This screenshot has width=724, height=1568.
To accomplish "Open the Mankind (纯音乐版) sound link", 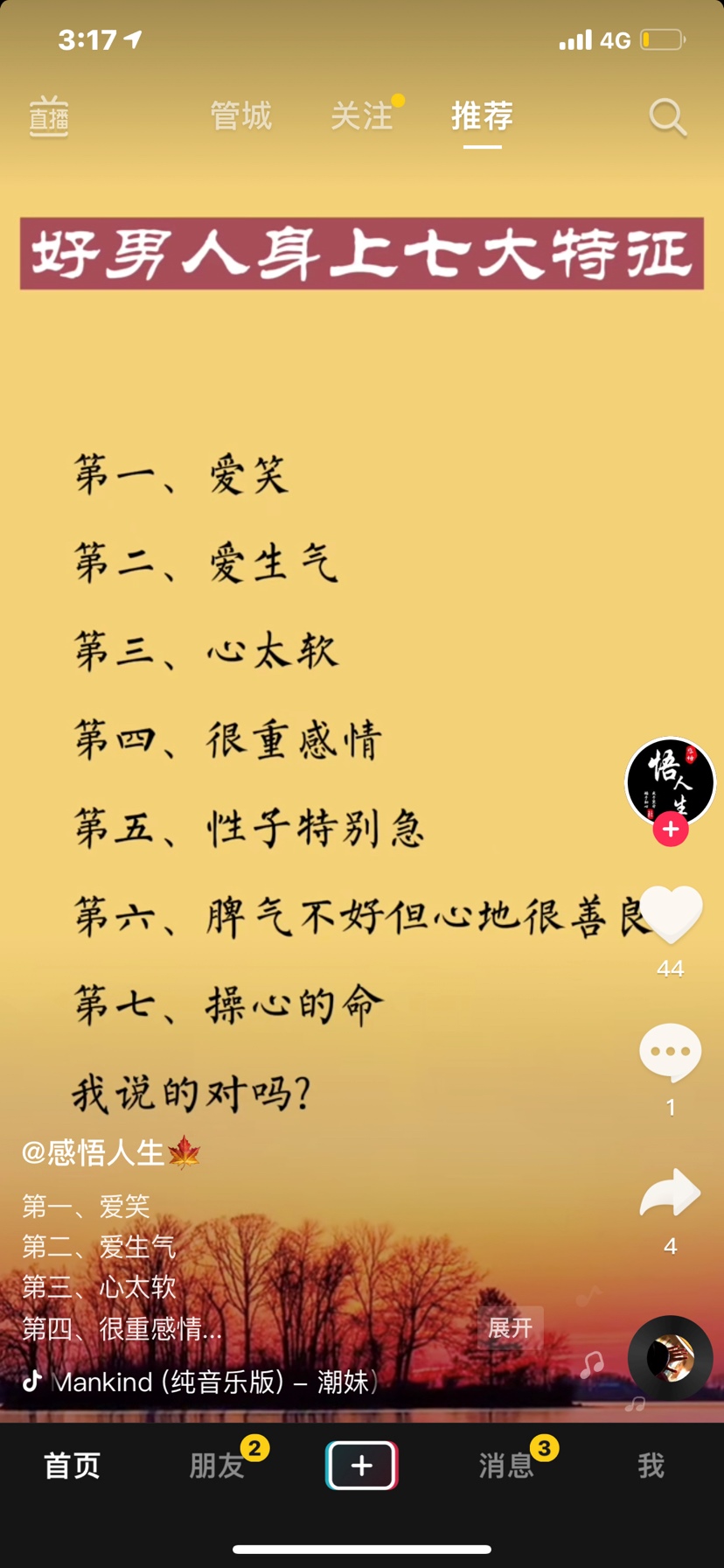I will 214,1382.
